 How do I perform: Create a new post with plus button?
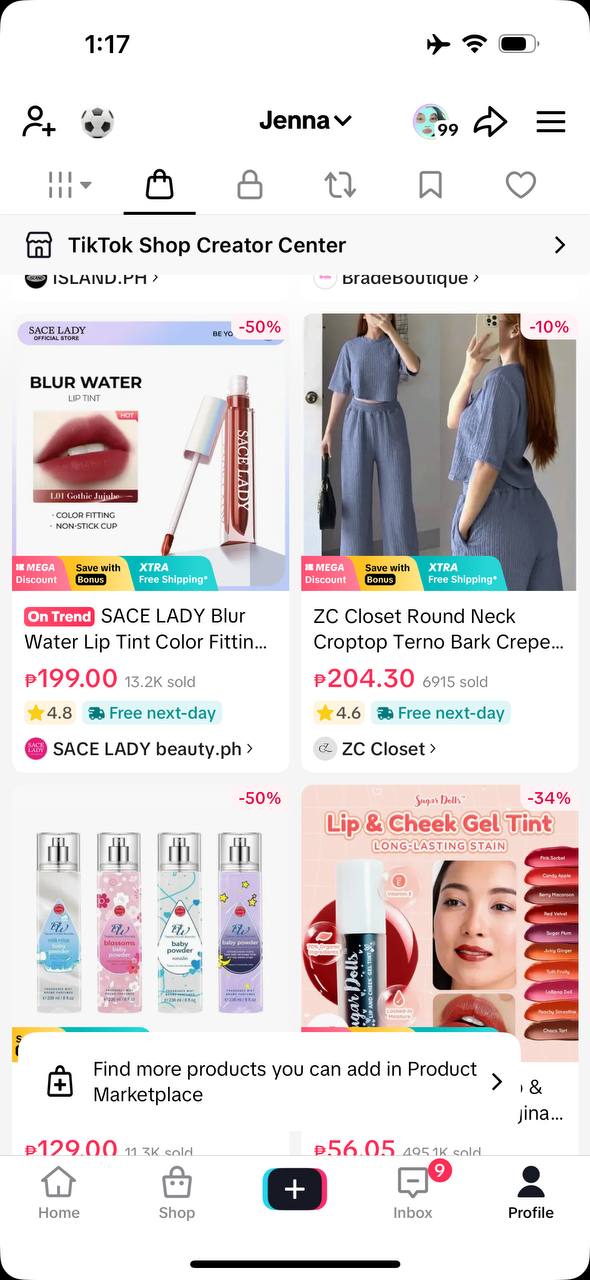tap(295, 1189)
